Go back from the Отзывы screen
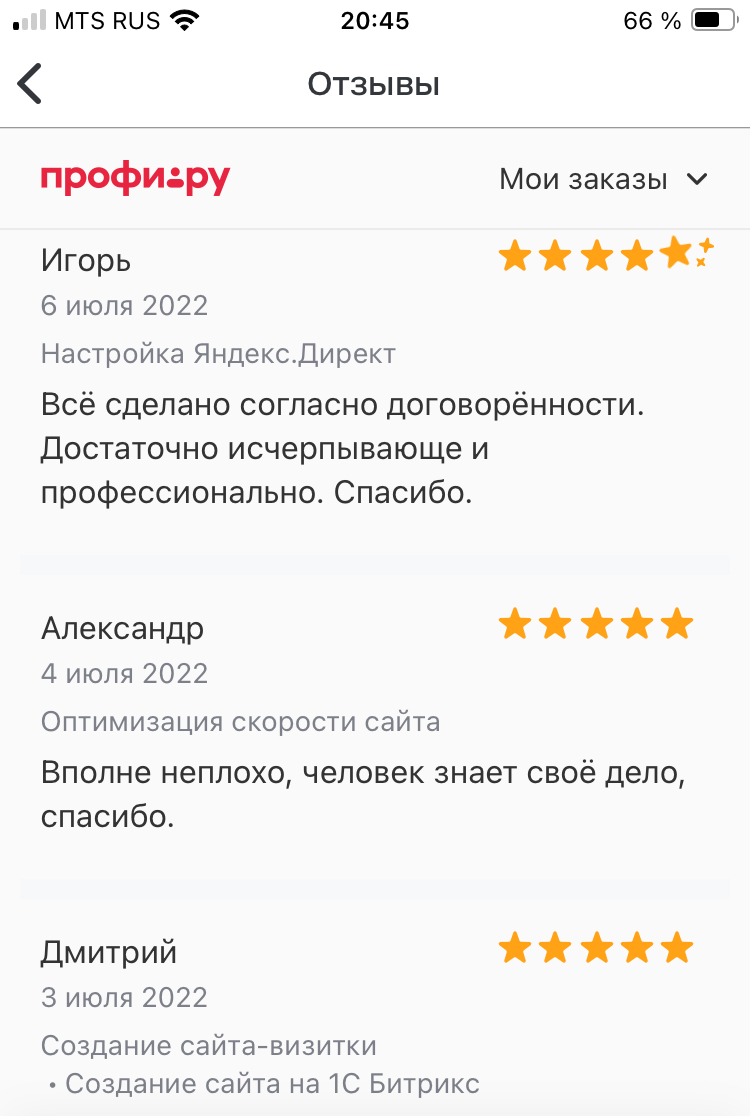The width and height of the screenshot is (750, 1116). (x=31, y=84)
